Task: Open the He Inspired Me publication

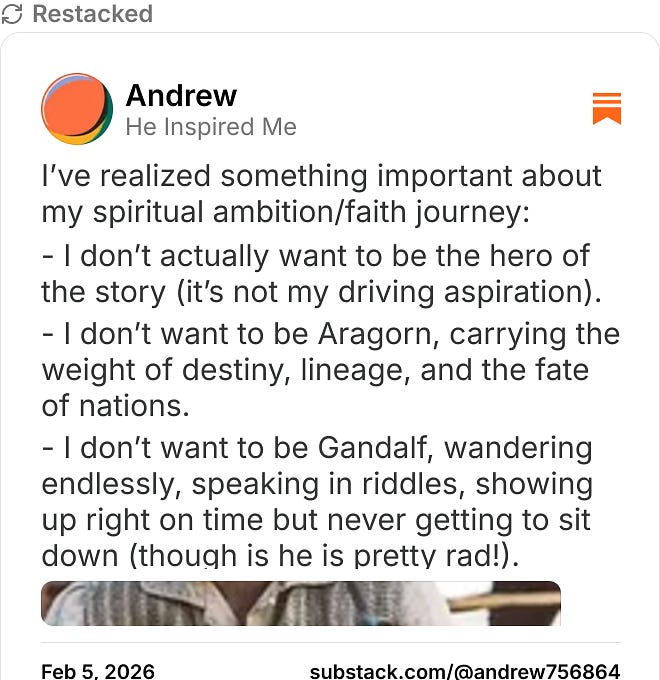Action: click(211, 127)
